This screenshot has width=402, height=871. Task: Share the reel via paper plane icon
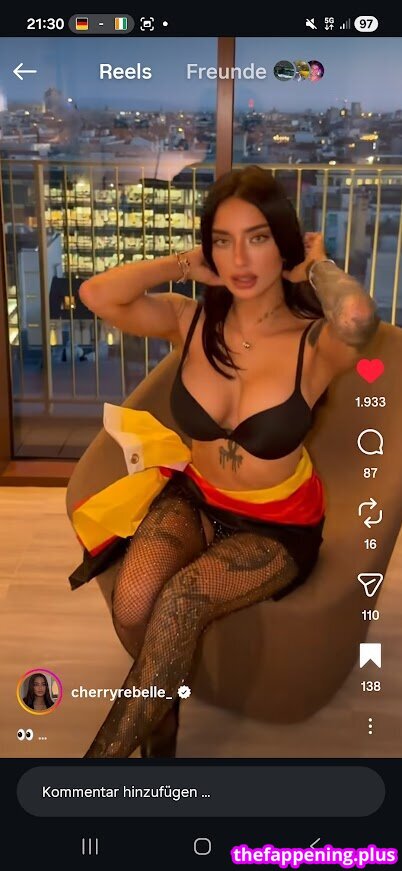pos(370,585)
